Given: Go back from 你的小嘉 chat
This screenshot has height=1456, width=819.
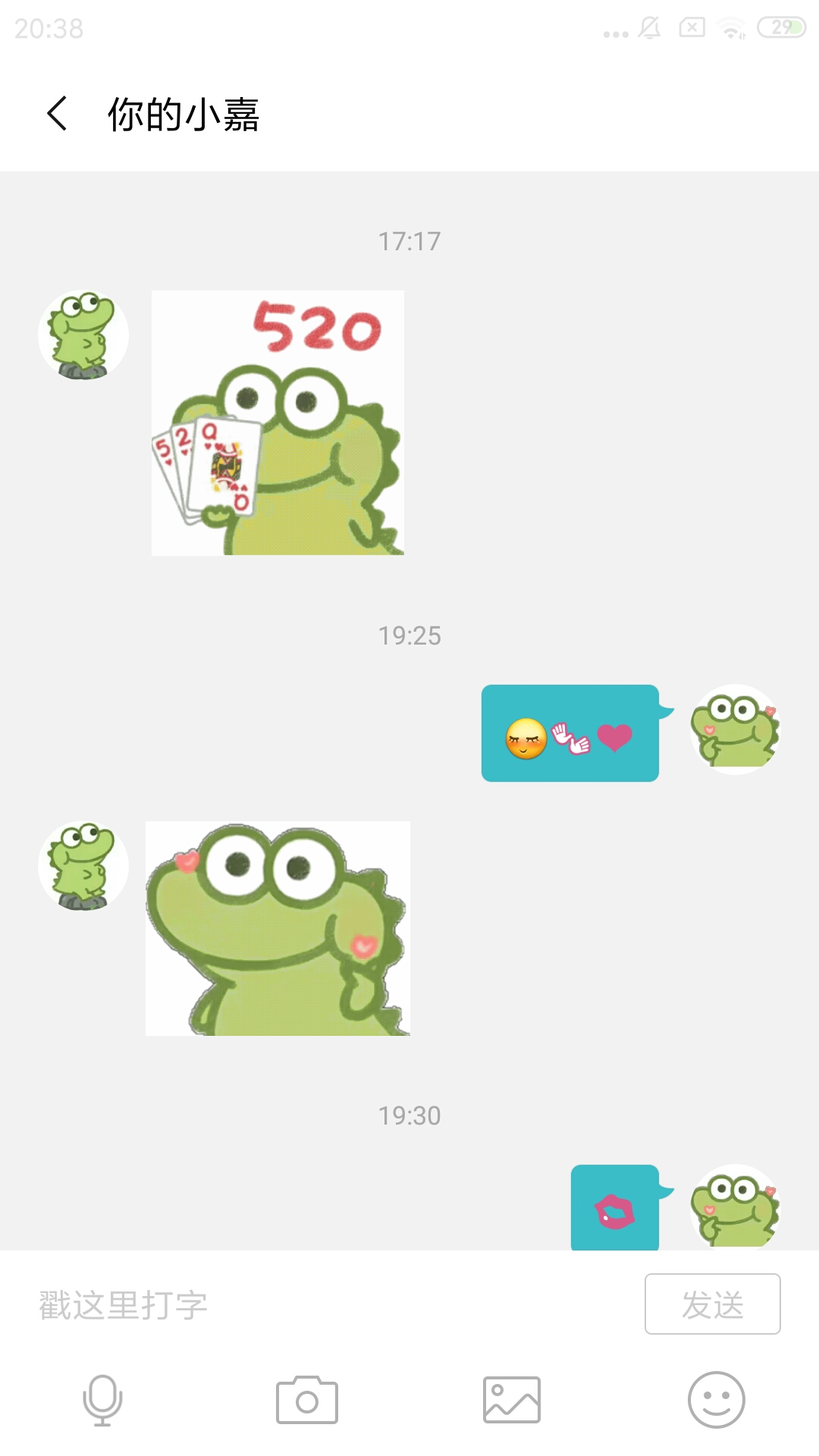Looking at the screenshot, I should click(57, 114).
